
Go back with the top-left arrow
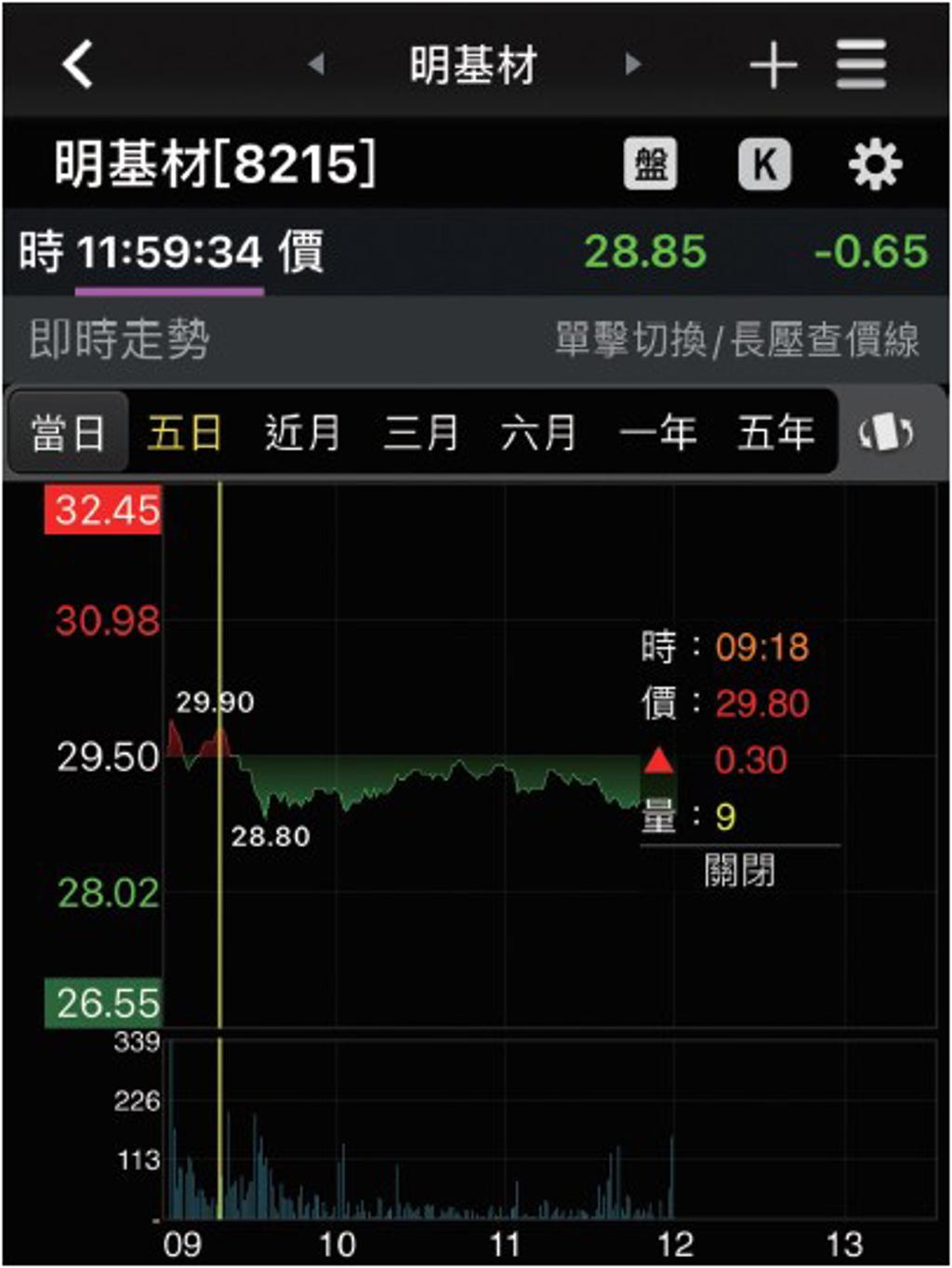78,64
